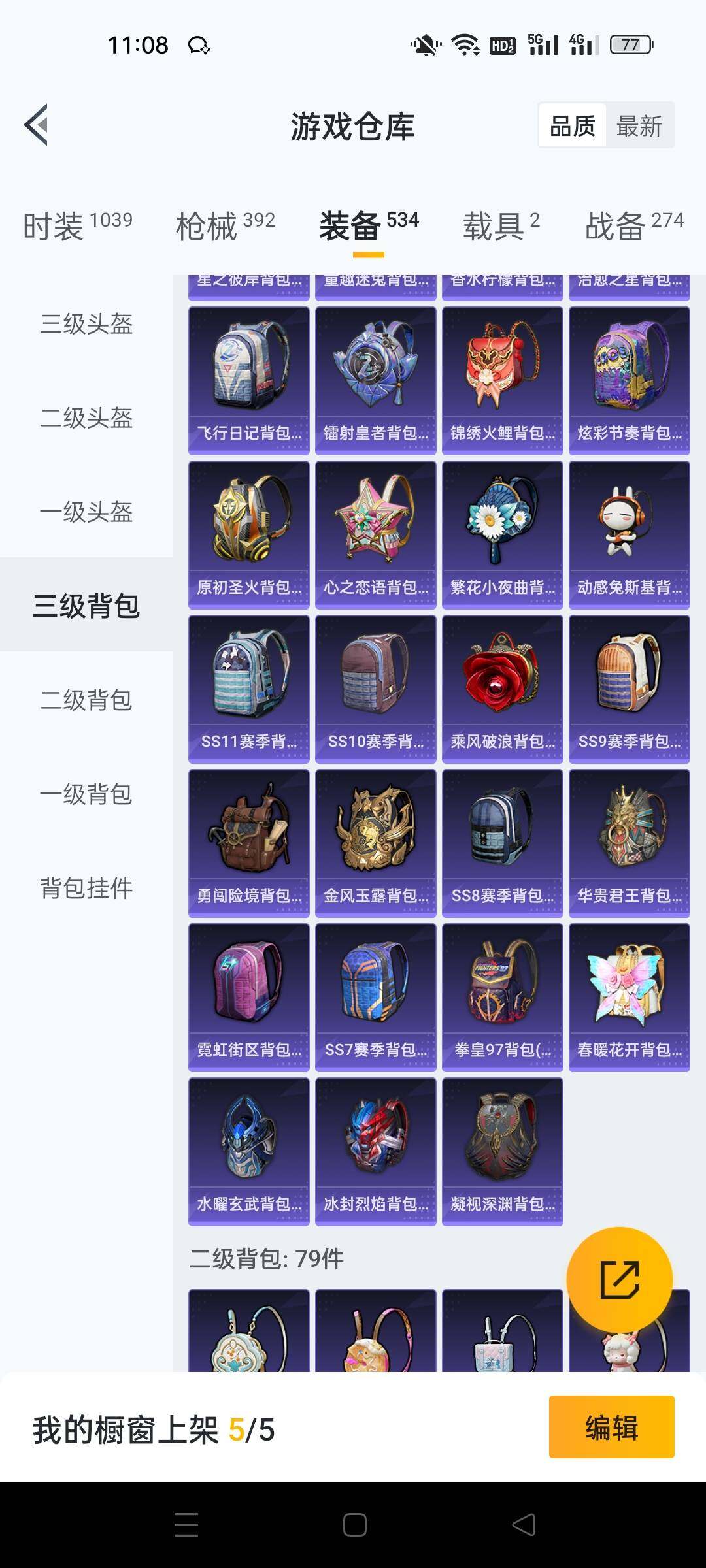
Task: Switch sorting to 最新
Action: [x=639, y=124]
